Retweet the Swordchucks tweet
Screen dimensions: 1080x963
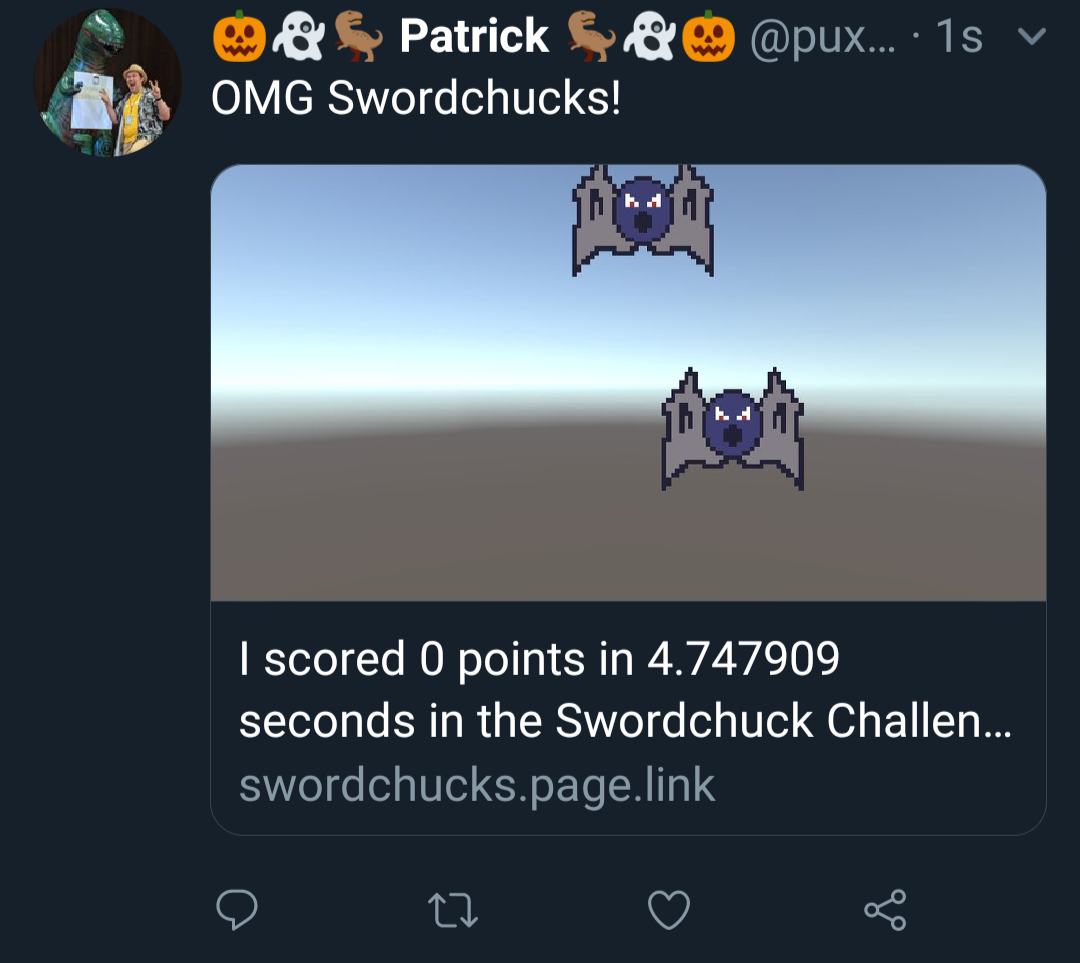[452, 909]
